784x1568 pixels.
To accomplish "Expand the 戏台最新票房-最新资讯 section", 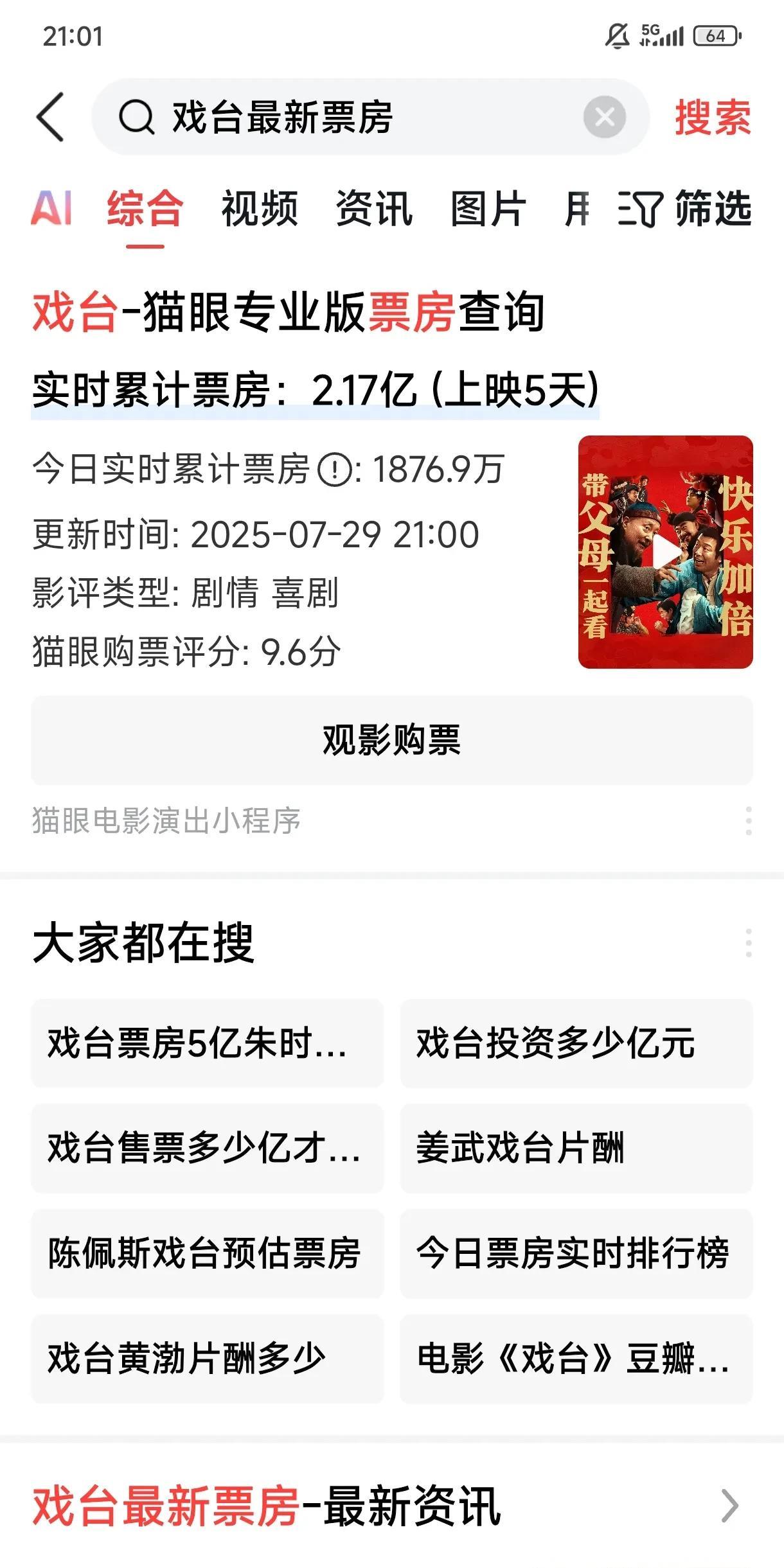I will (729, 1505).
